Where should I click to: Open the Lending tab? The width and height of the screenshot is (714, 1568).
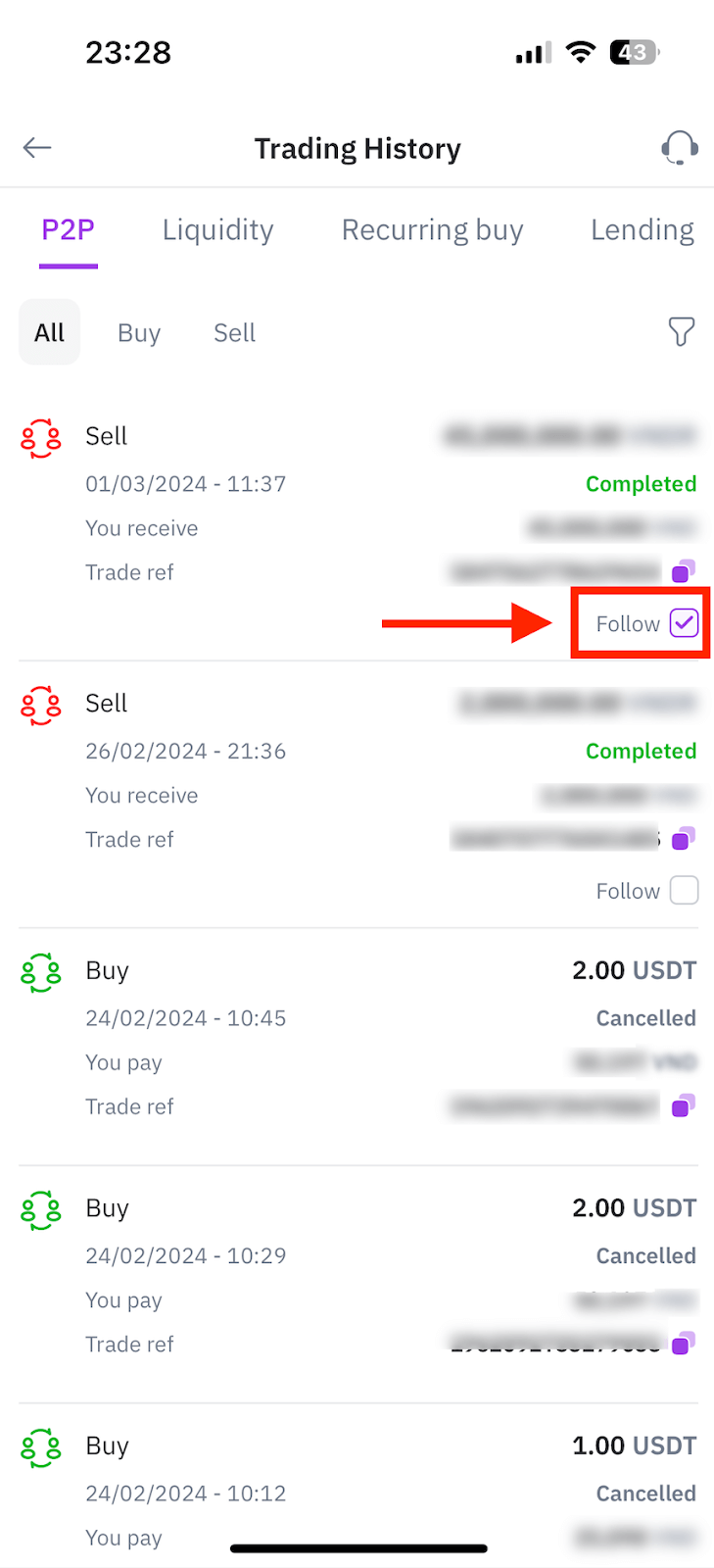[643, 230]
